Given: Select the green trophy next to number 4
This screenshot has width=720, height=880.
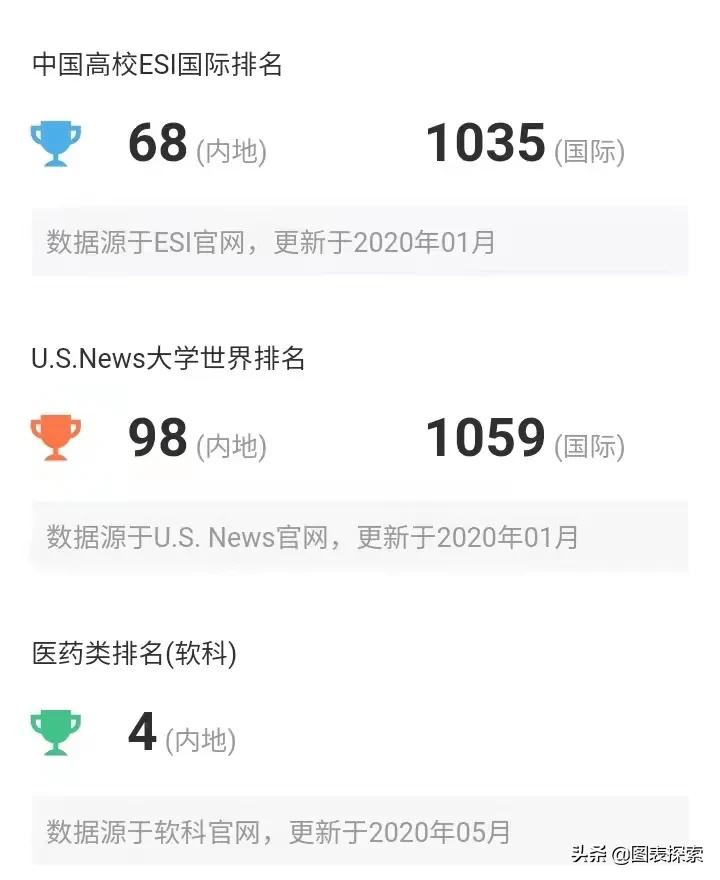Looking at the screenshot, I should click(57, 732).
